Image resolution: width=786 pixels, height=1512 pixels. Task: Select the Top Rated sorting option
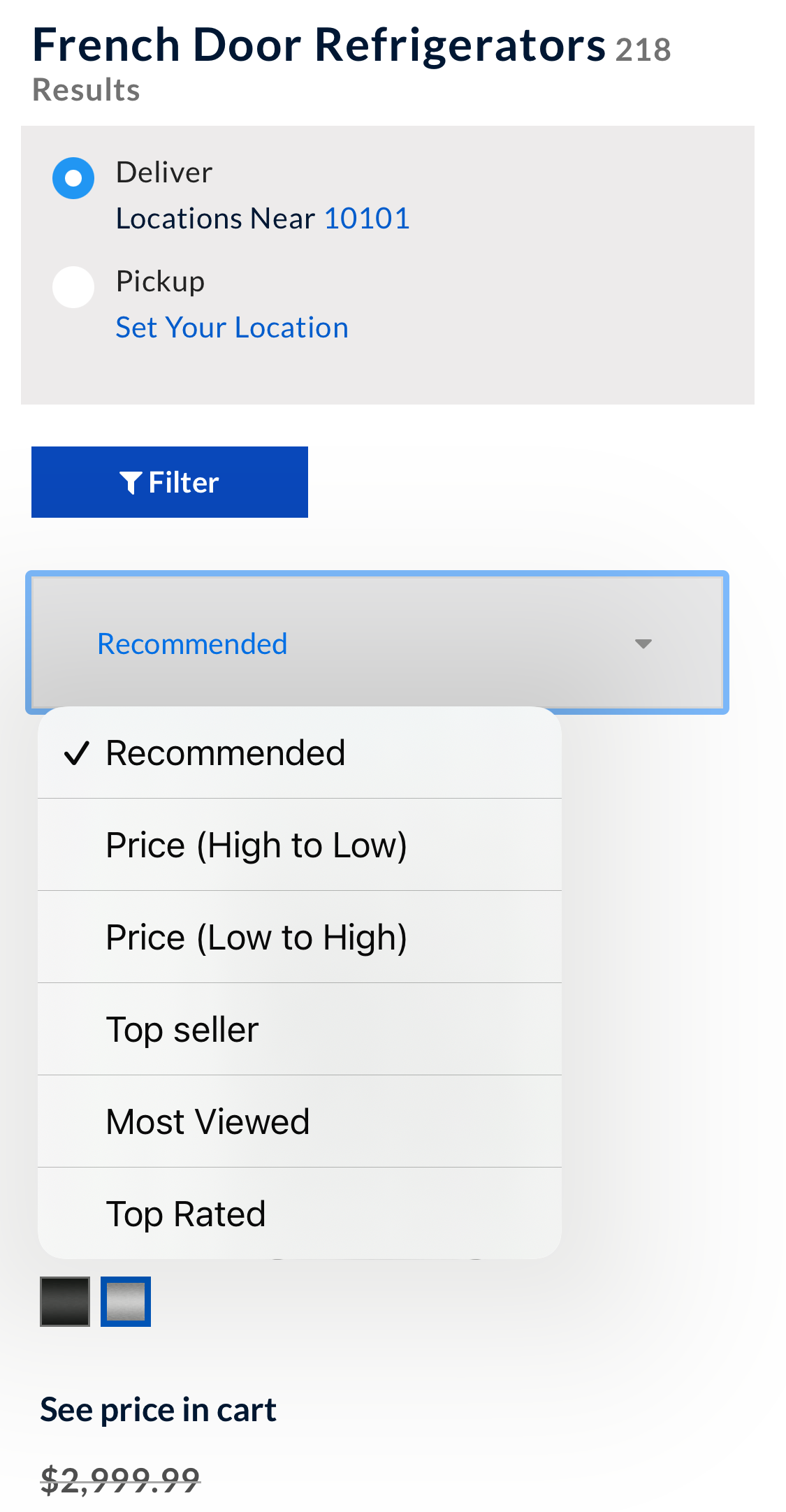186,1213
